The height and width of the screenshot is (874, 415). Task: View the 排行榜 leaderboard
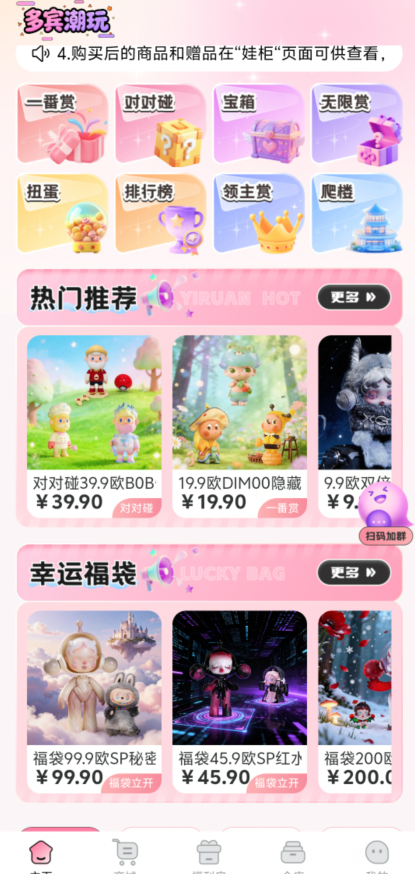[160, 213]
